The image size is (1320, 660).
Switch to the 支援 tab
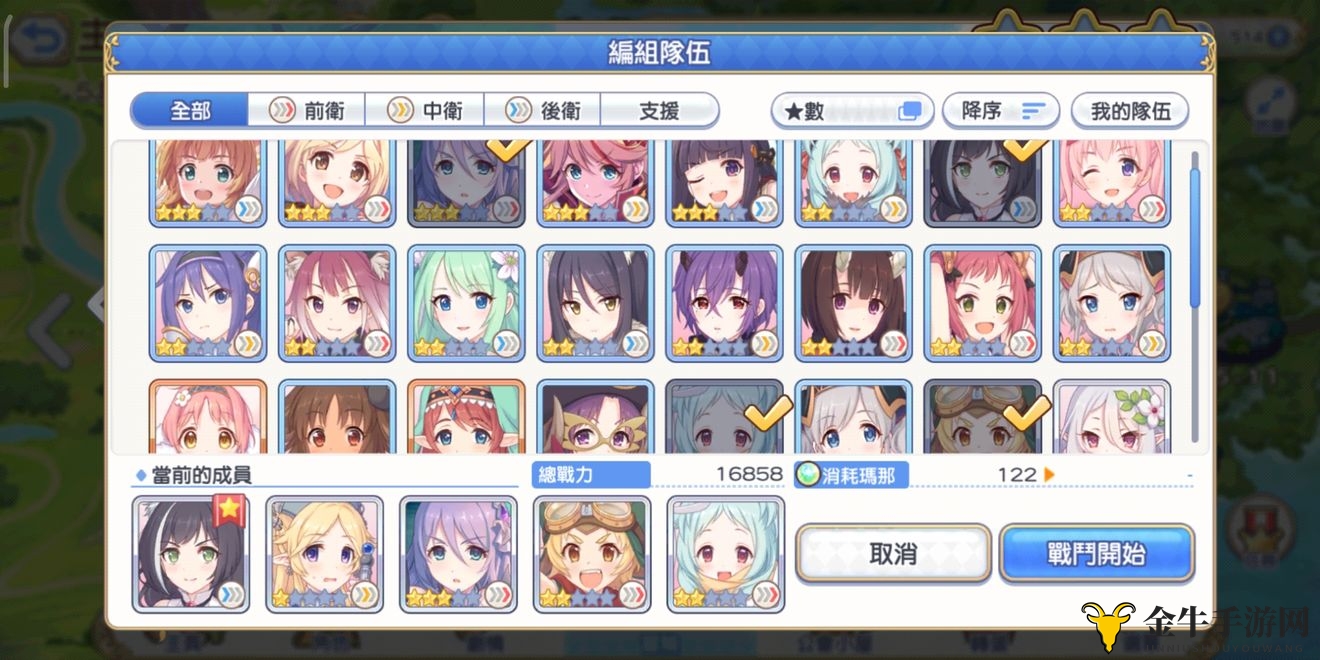tap(659, 111)
